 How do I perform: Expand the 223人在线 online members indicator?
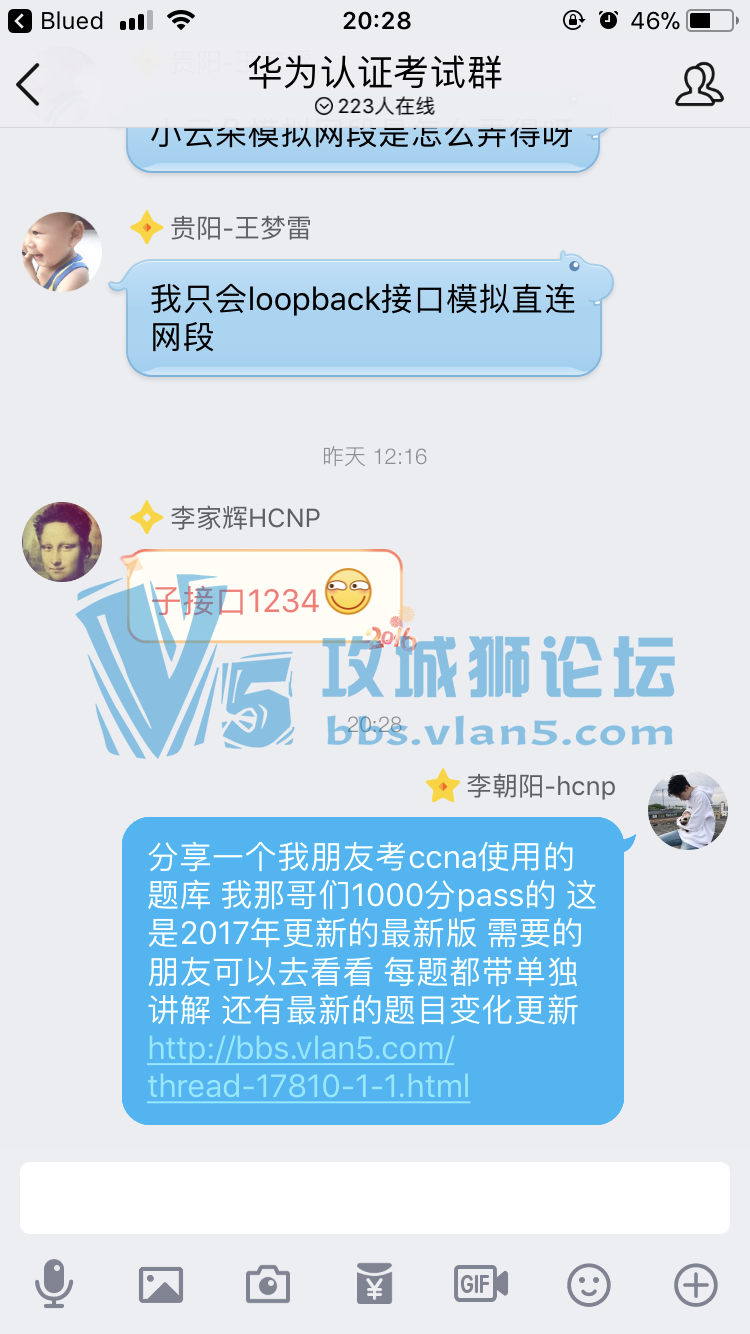pyautogui.click(x=375, y=106)
